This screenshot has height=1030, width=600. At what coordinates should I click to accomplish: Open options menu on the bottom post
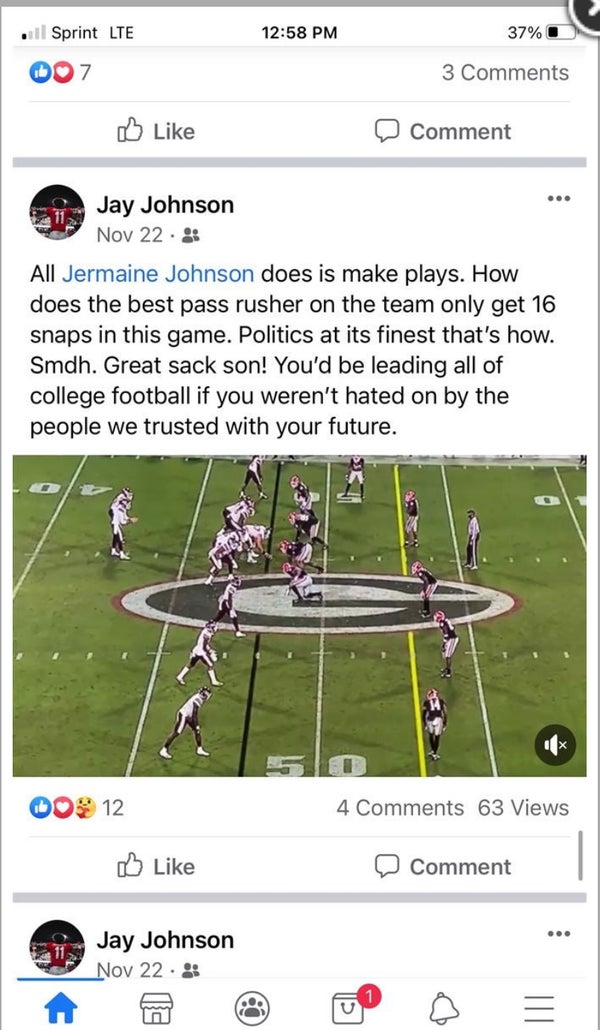(559, 934)
